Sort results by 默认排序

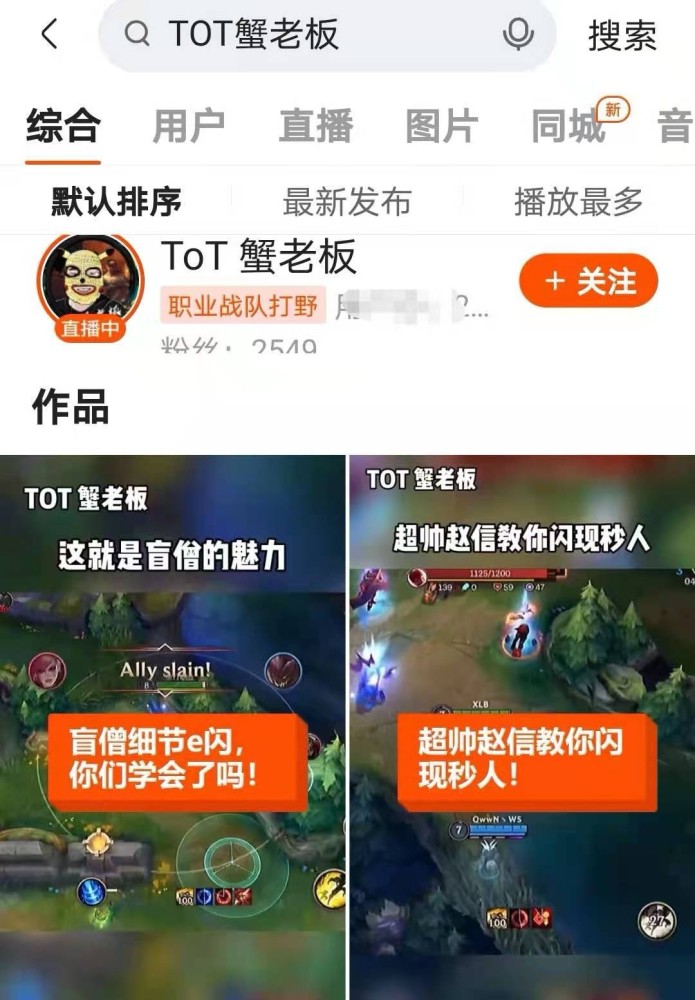coord(116,202)
